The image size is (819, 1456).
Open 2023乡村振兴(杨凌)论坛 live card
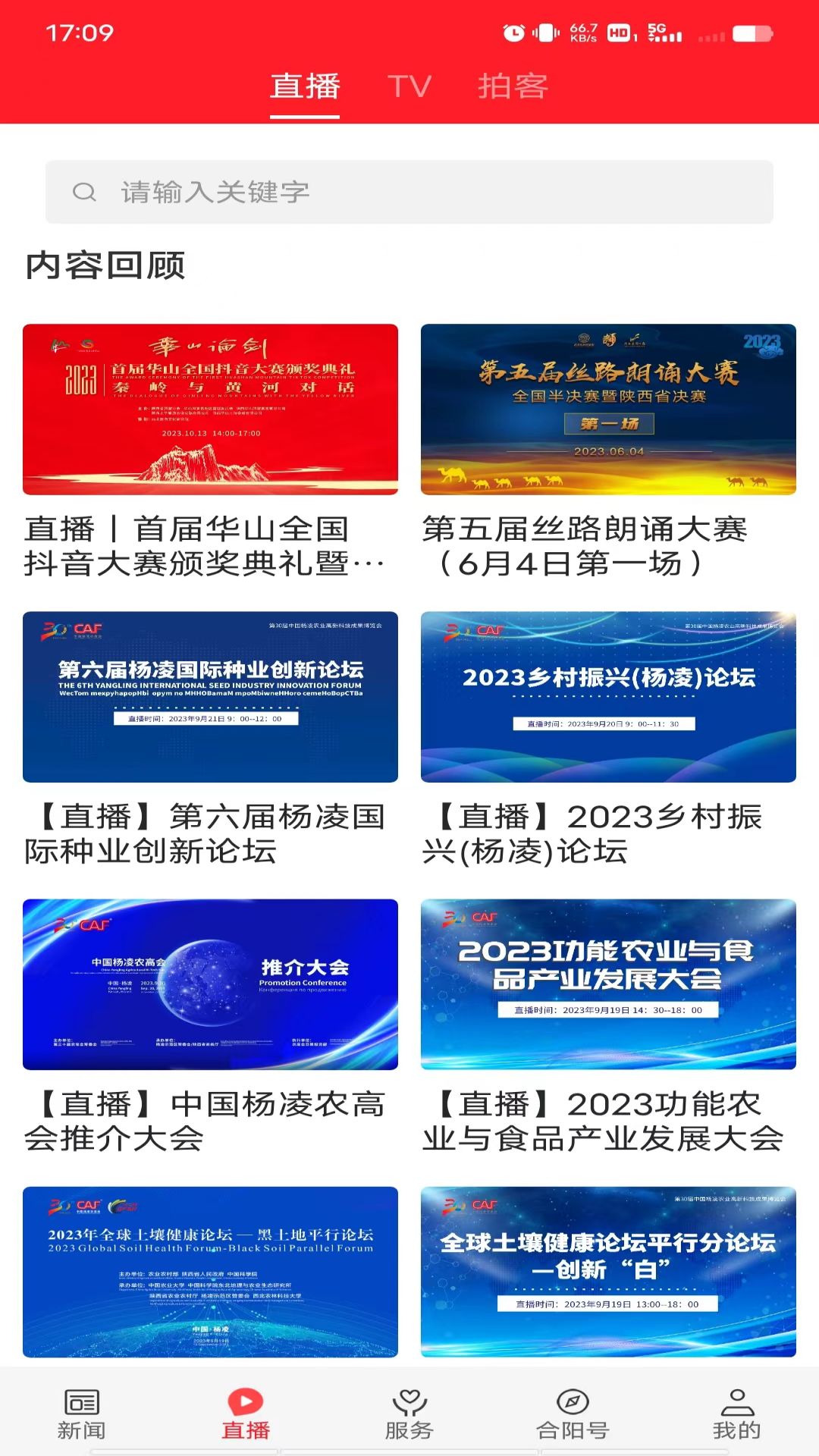click(x=608, y=740)
